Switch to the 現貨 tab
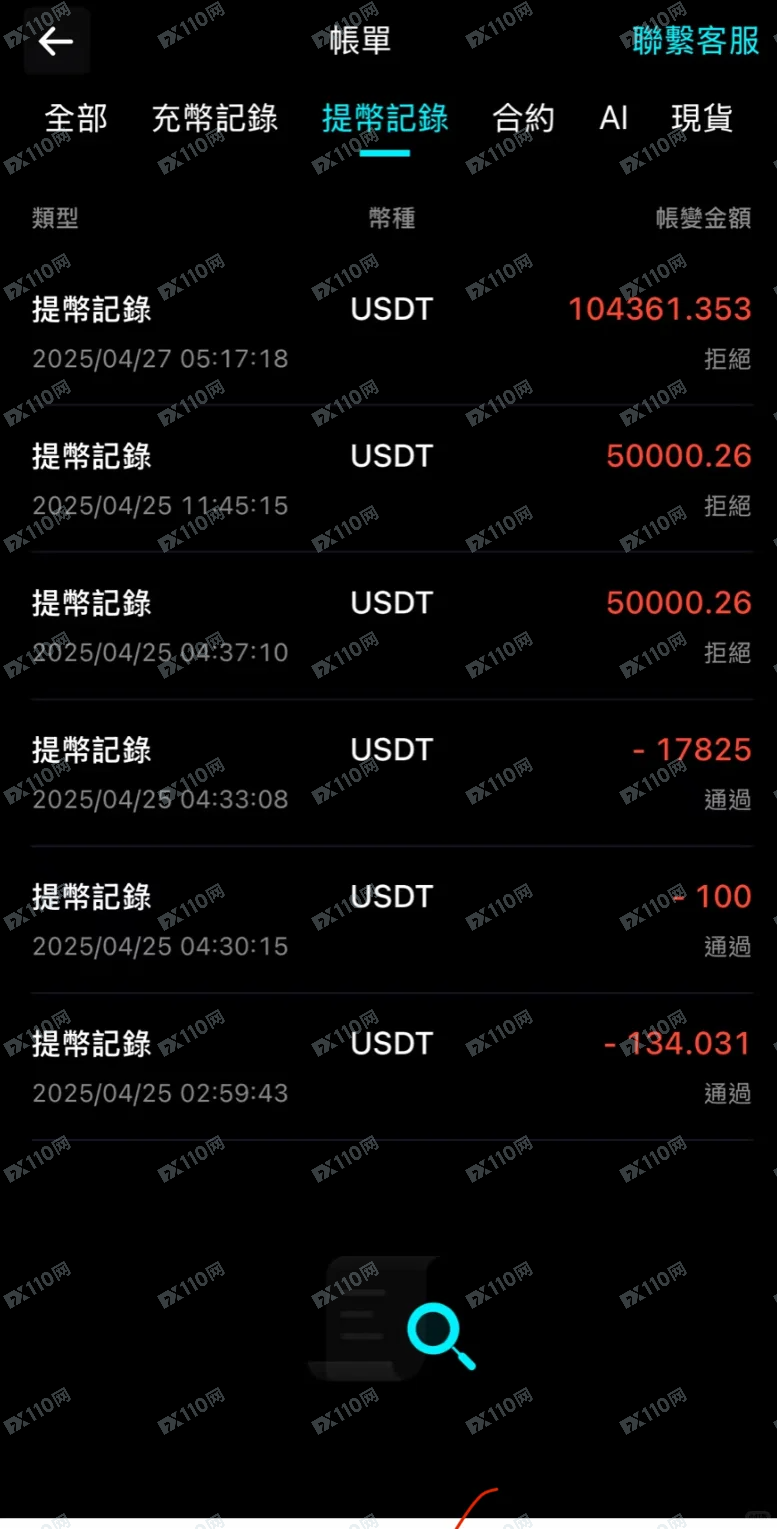 click(x=702, y=118)
